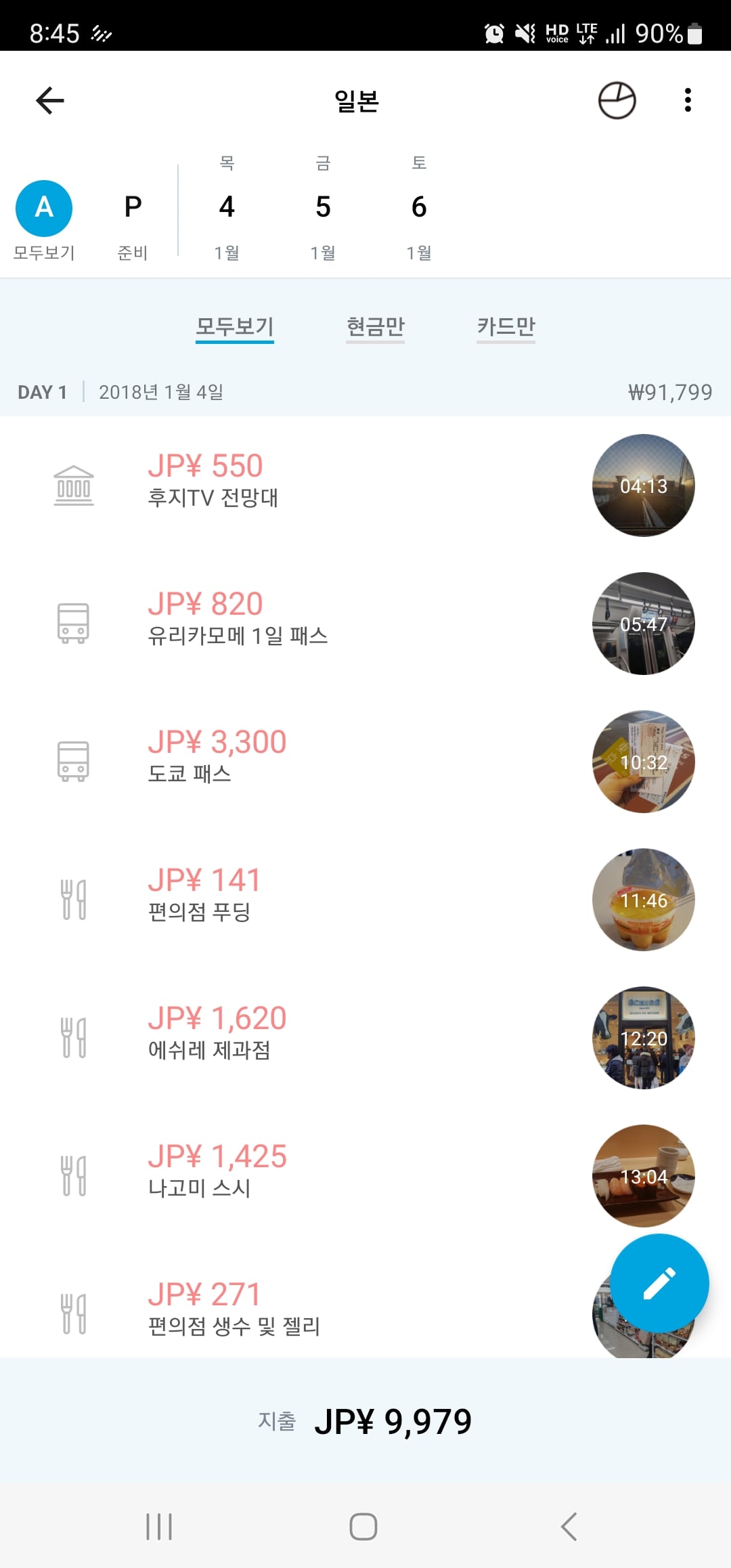Go back using the top arrow
The height and width of the screenshot is (1568, 731).
[x=50, y=101]
